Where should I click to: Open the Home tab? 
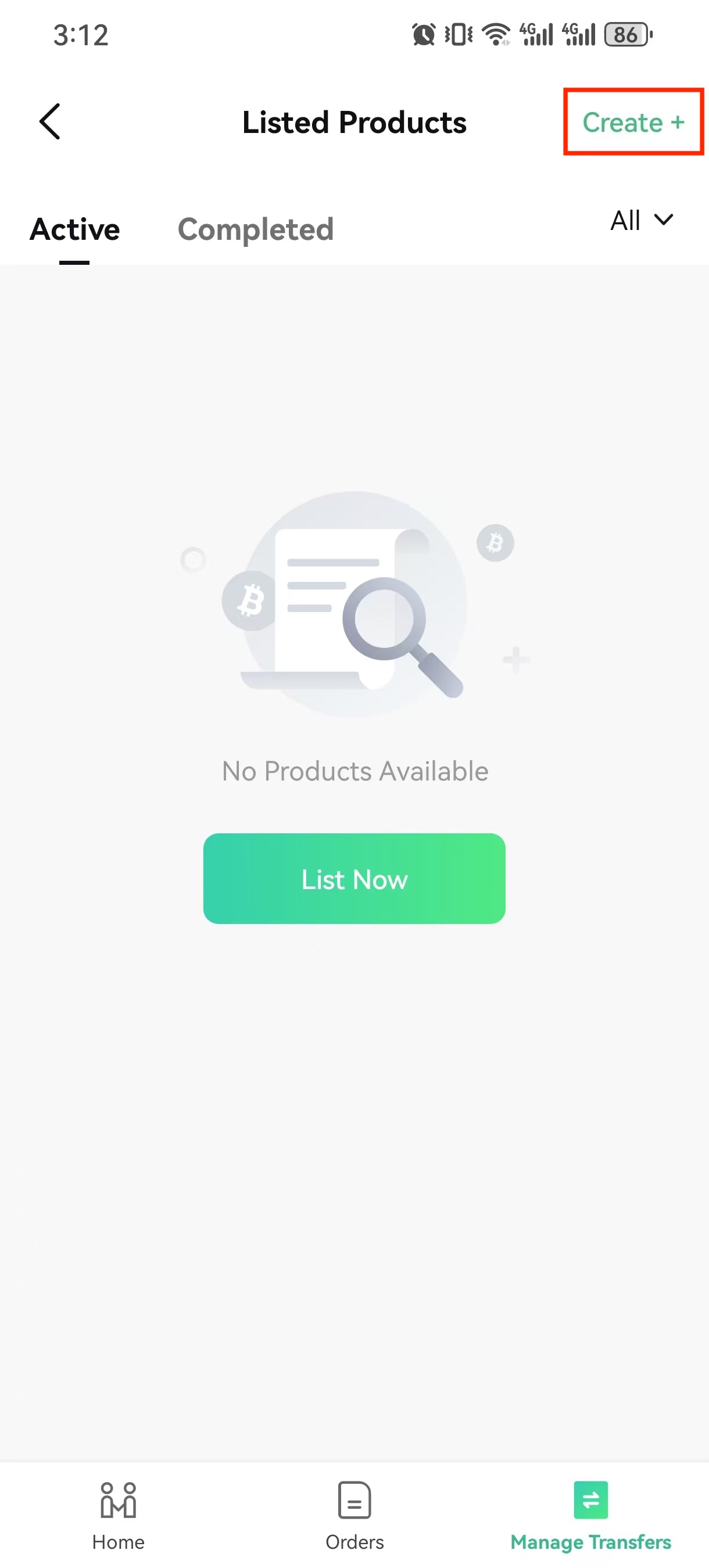click(118, 1515)
